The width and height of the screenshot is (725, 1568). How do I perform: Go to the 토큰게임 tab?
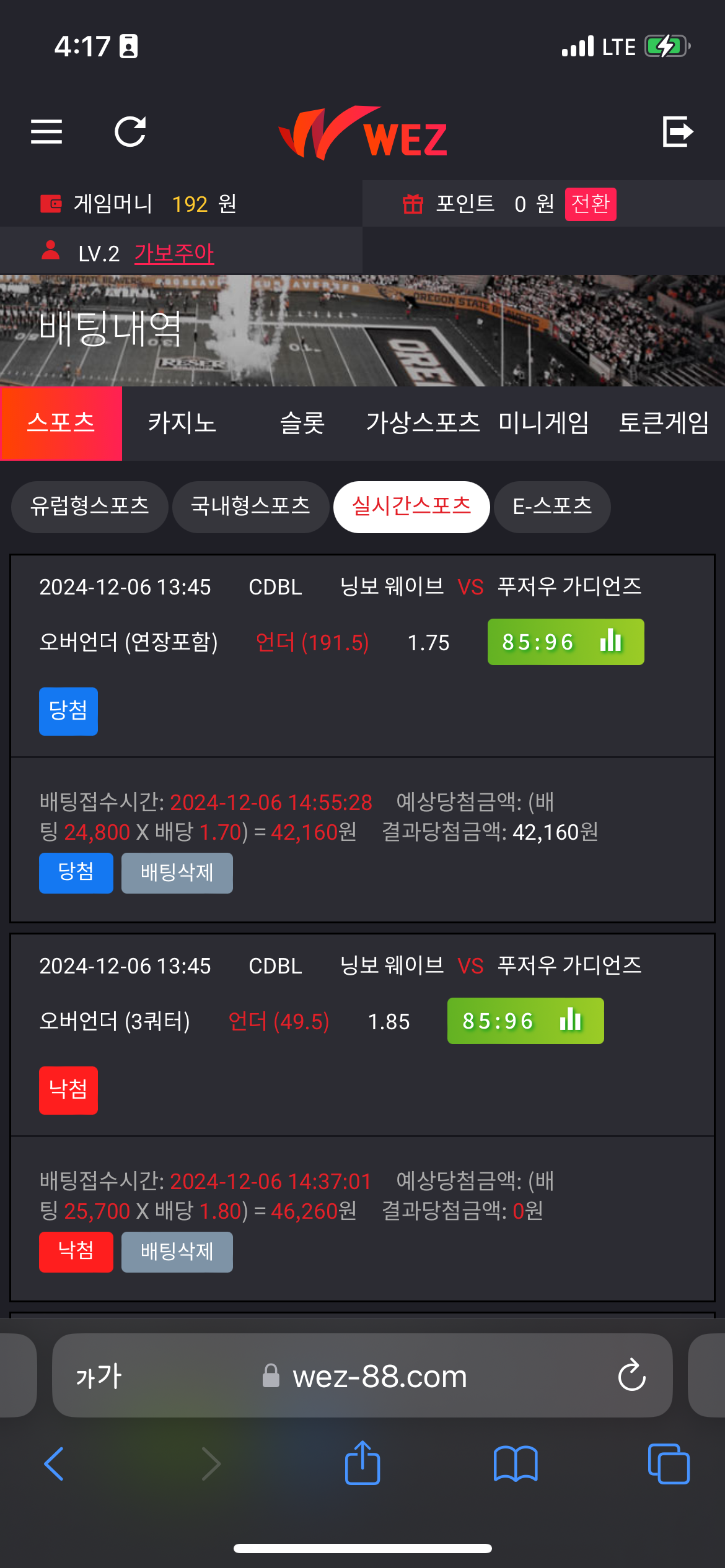pos(664,423)
